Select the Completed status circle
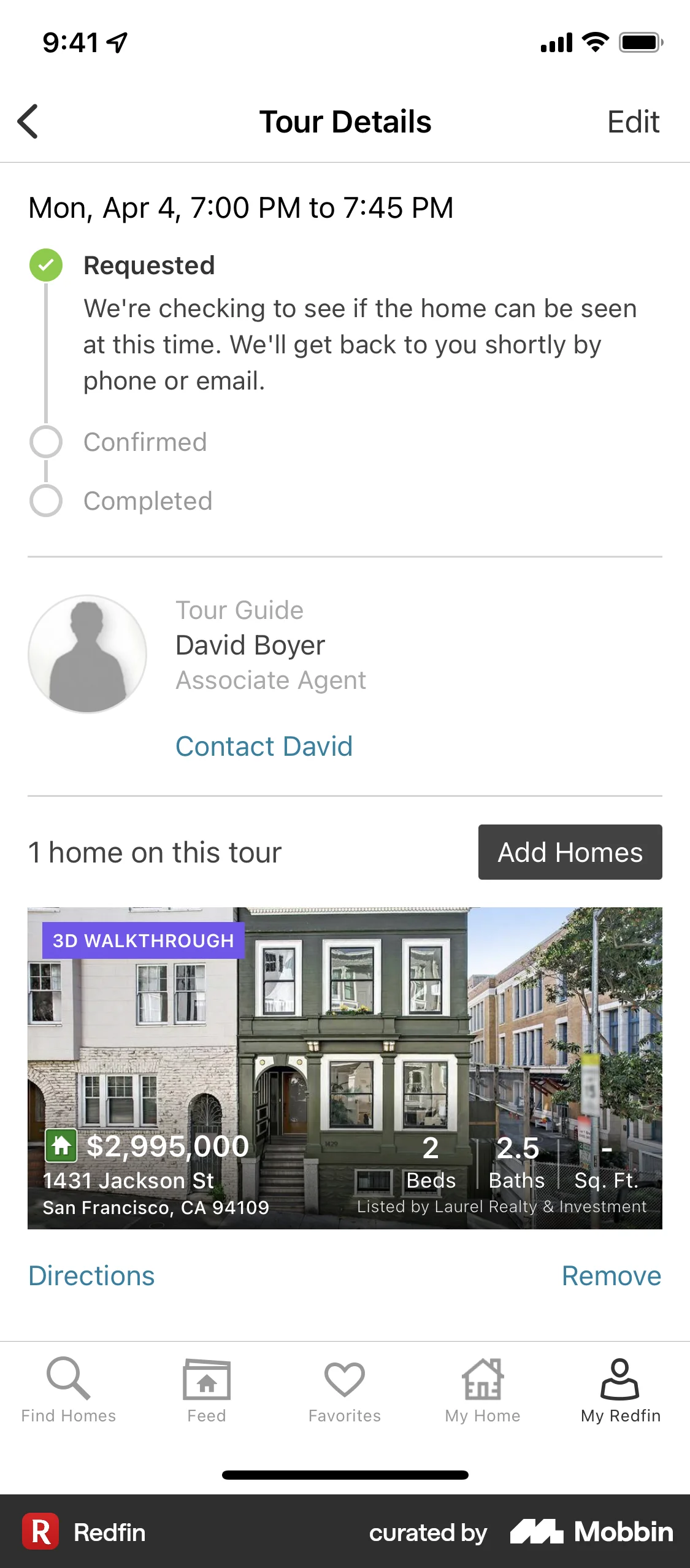 (46, 500)
